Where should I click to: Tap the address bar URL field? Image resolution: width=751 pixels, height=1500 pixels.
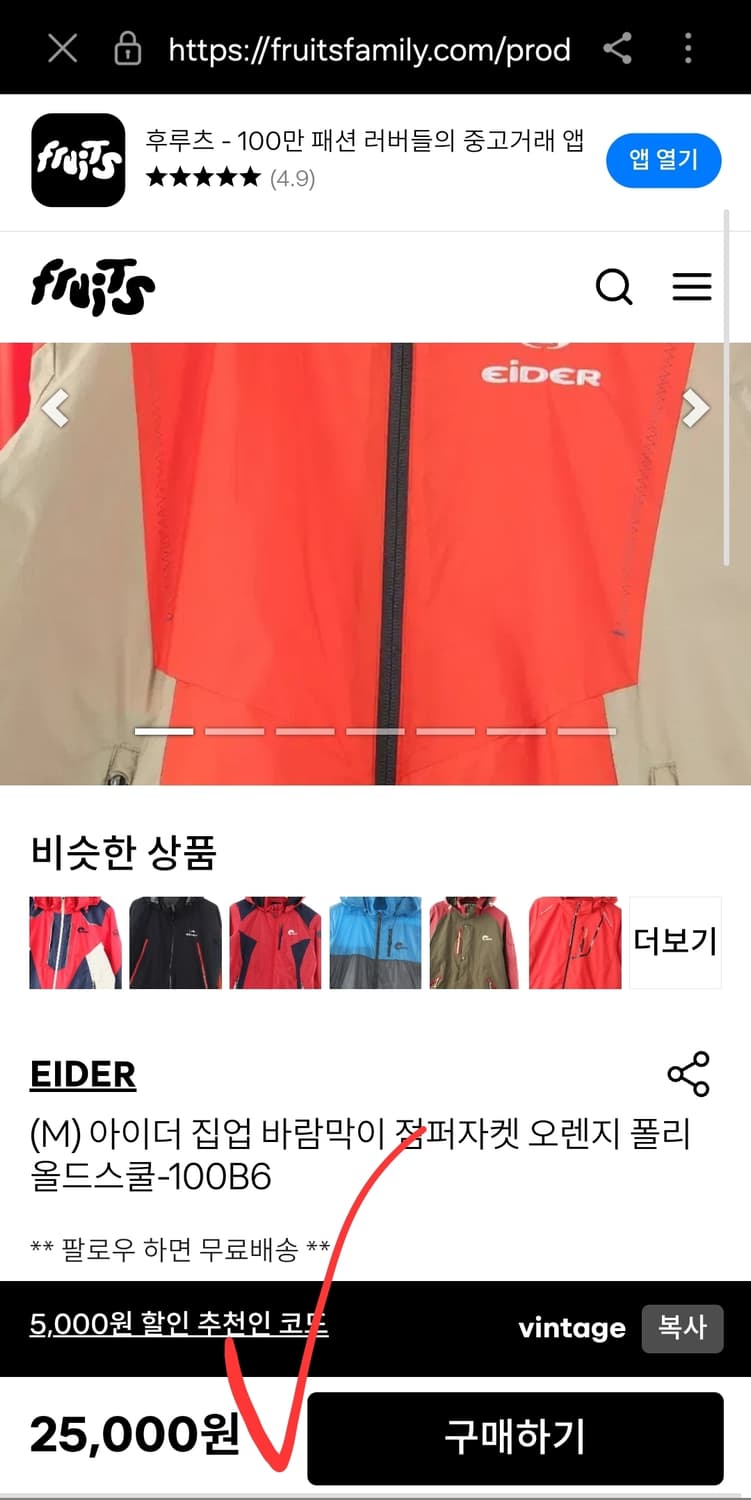point(370,49)
